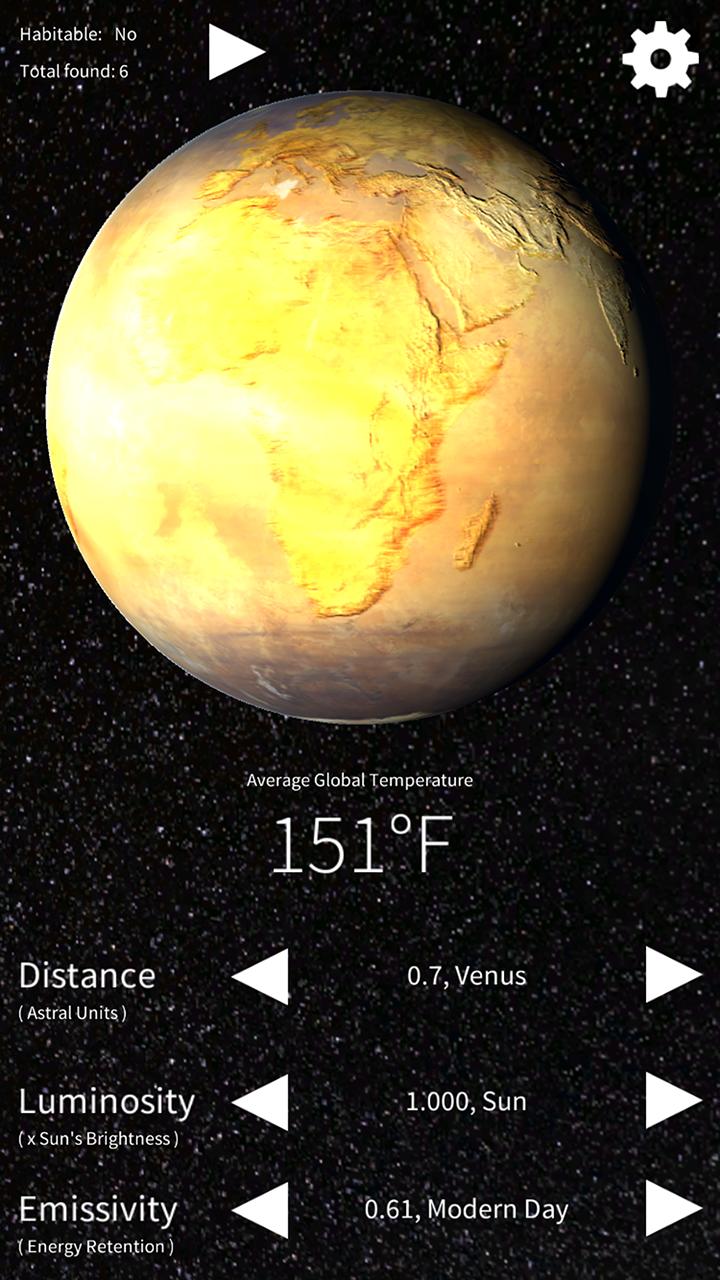Viewport: 720px width, 1280px height.
Task: Raise Emissivity past Modern Day value
Action: click(668, 1210)
